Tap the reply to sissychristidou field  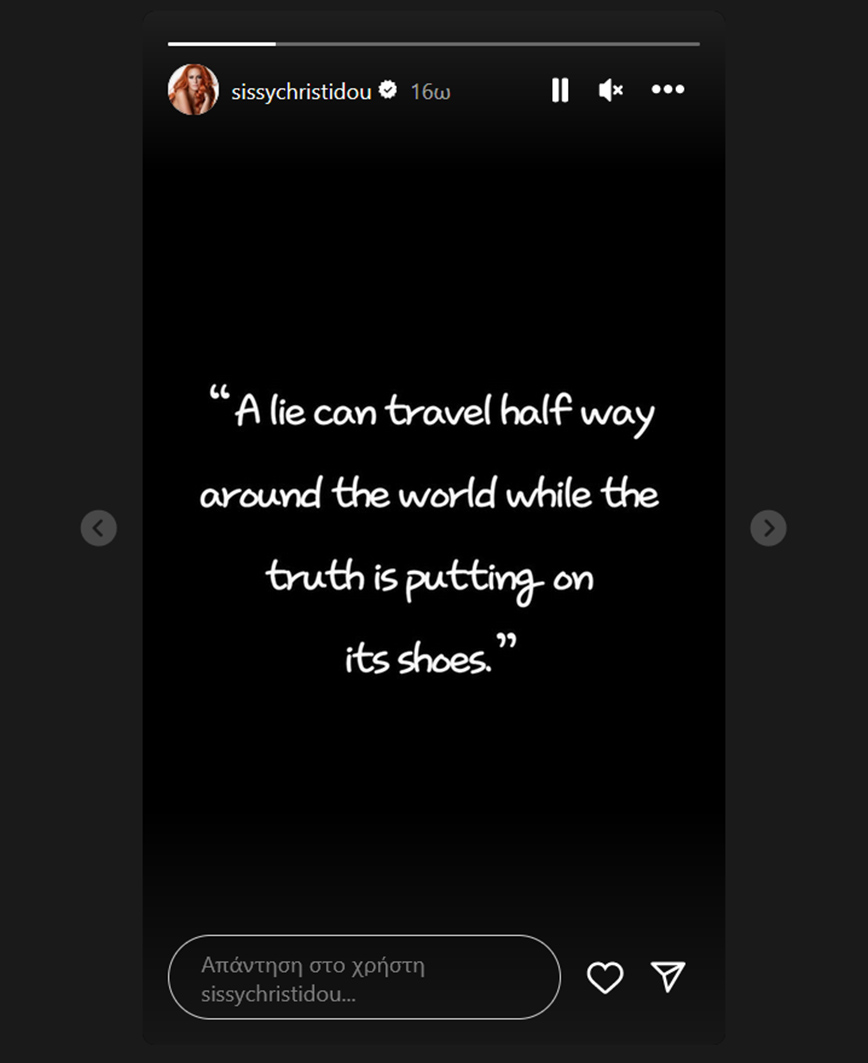[364, 978]
